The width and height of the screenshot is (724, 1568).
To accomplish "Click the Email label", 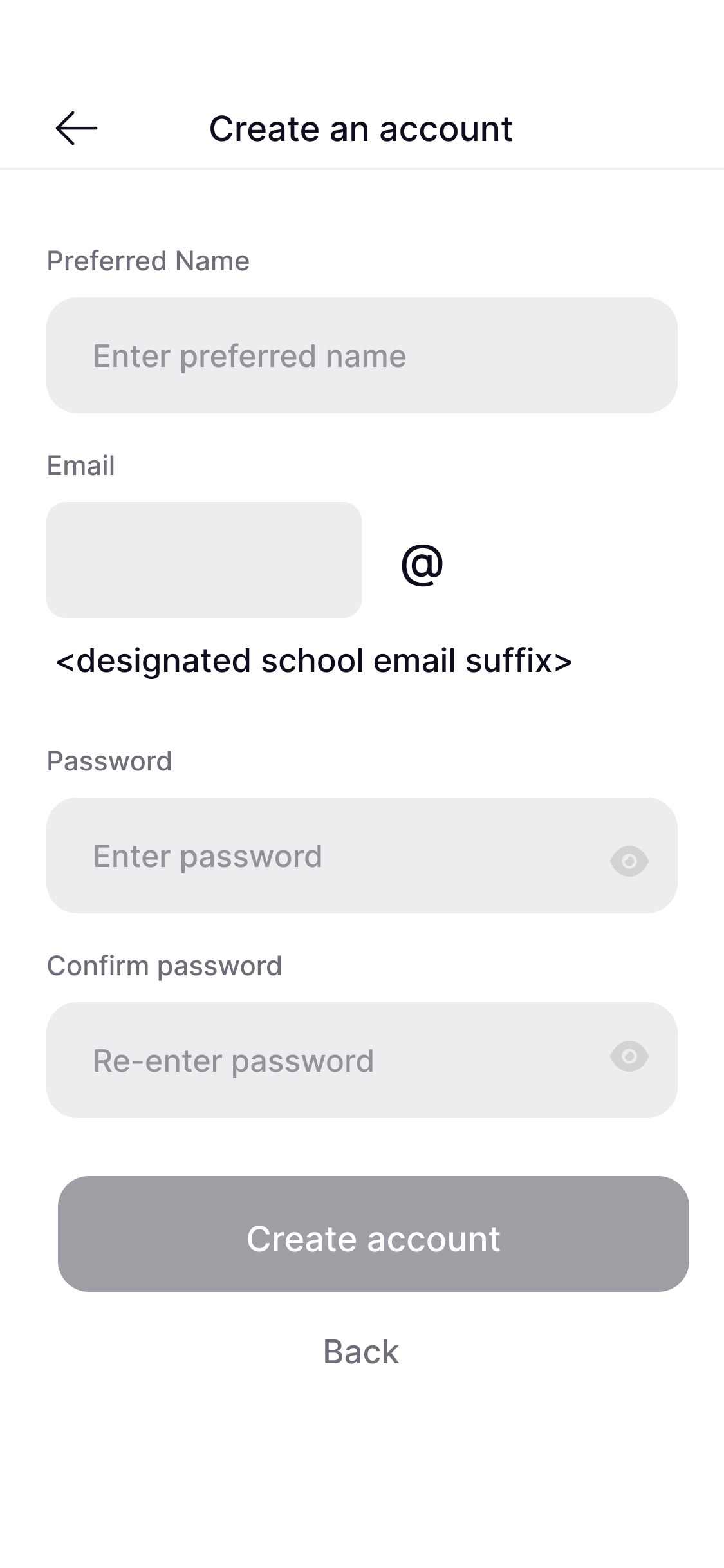I will [x=80, y=465].
